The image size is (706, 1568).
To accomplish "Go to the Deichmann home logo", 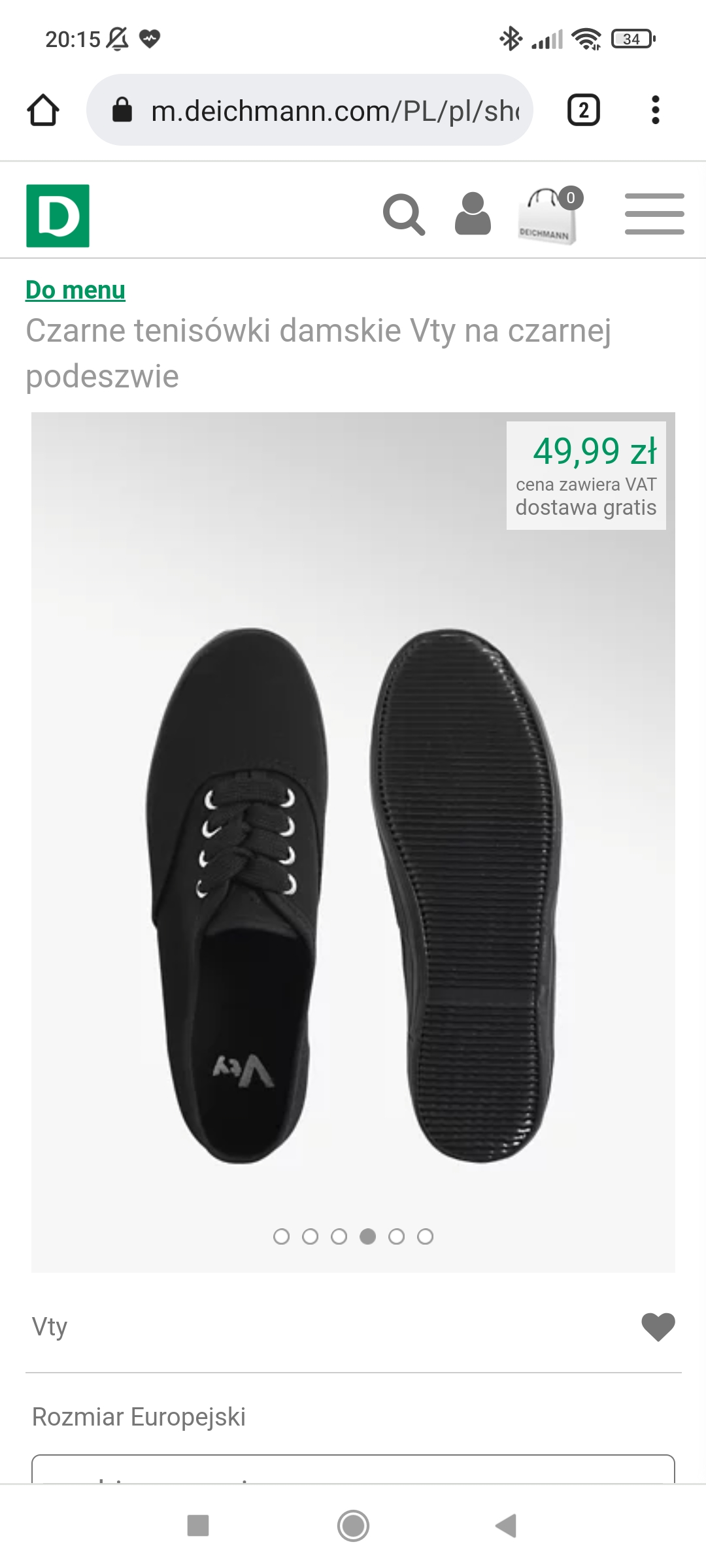I will (58, 216).
